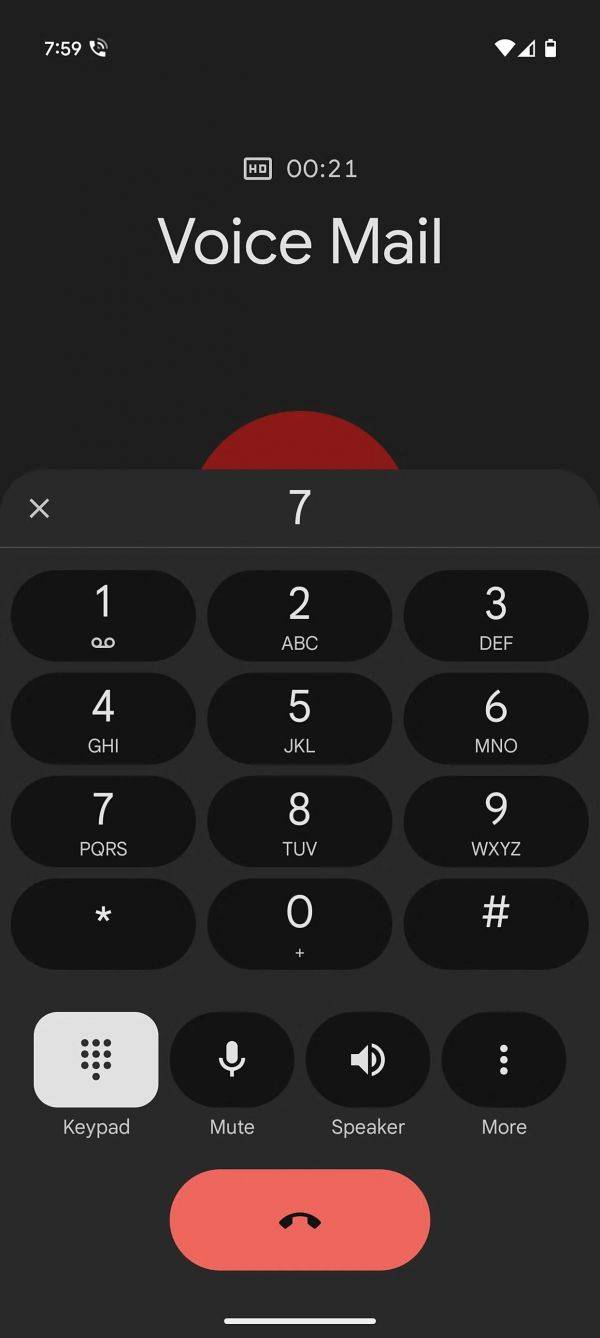The image size is (600, 1338).
Task: Tap the 9 WXYZ key
Action: (x=496, y=822)
